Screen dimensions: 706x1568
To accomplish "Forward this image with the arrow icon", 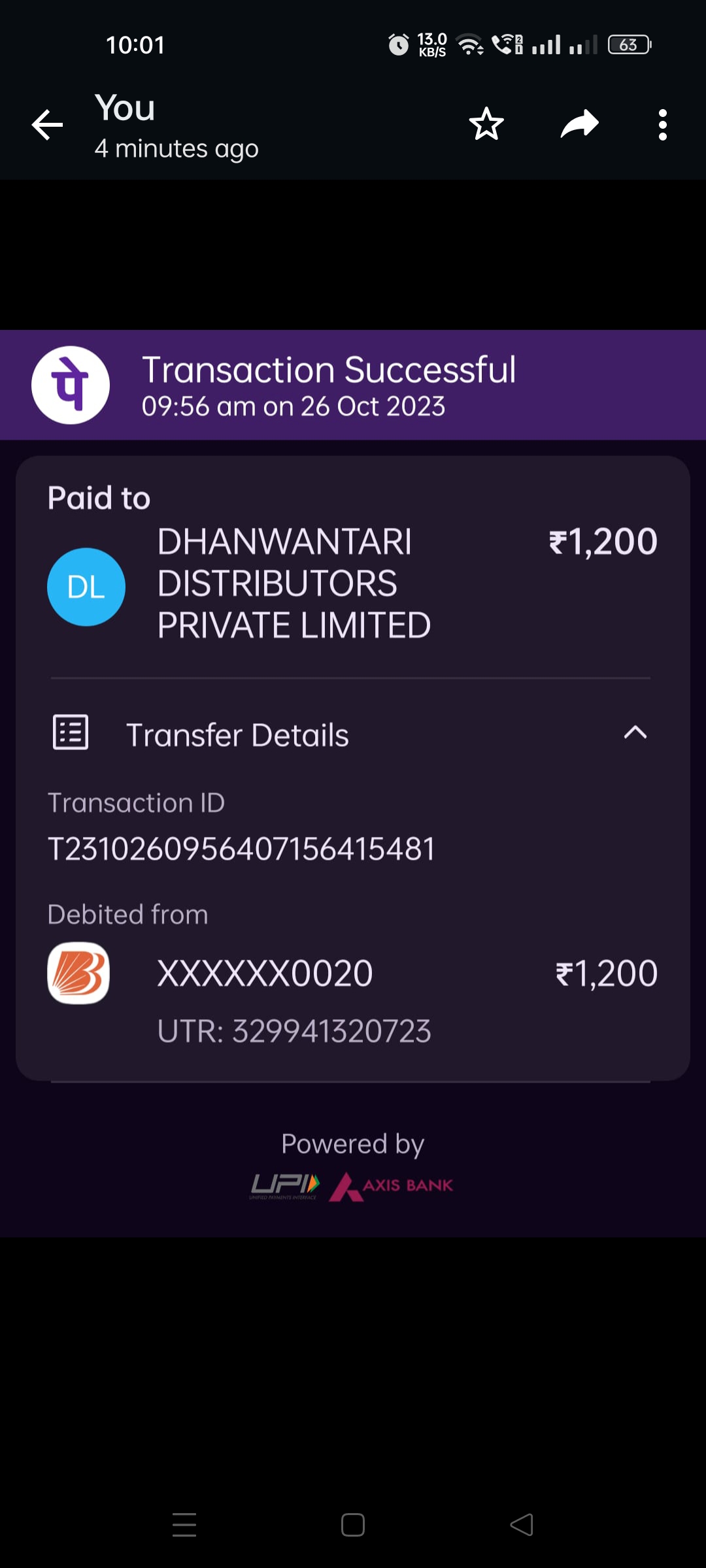I will click(x=580, y=124).
